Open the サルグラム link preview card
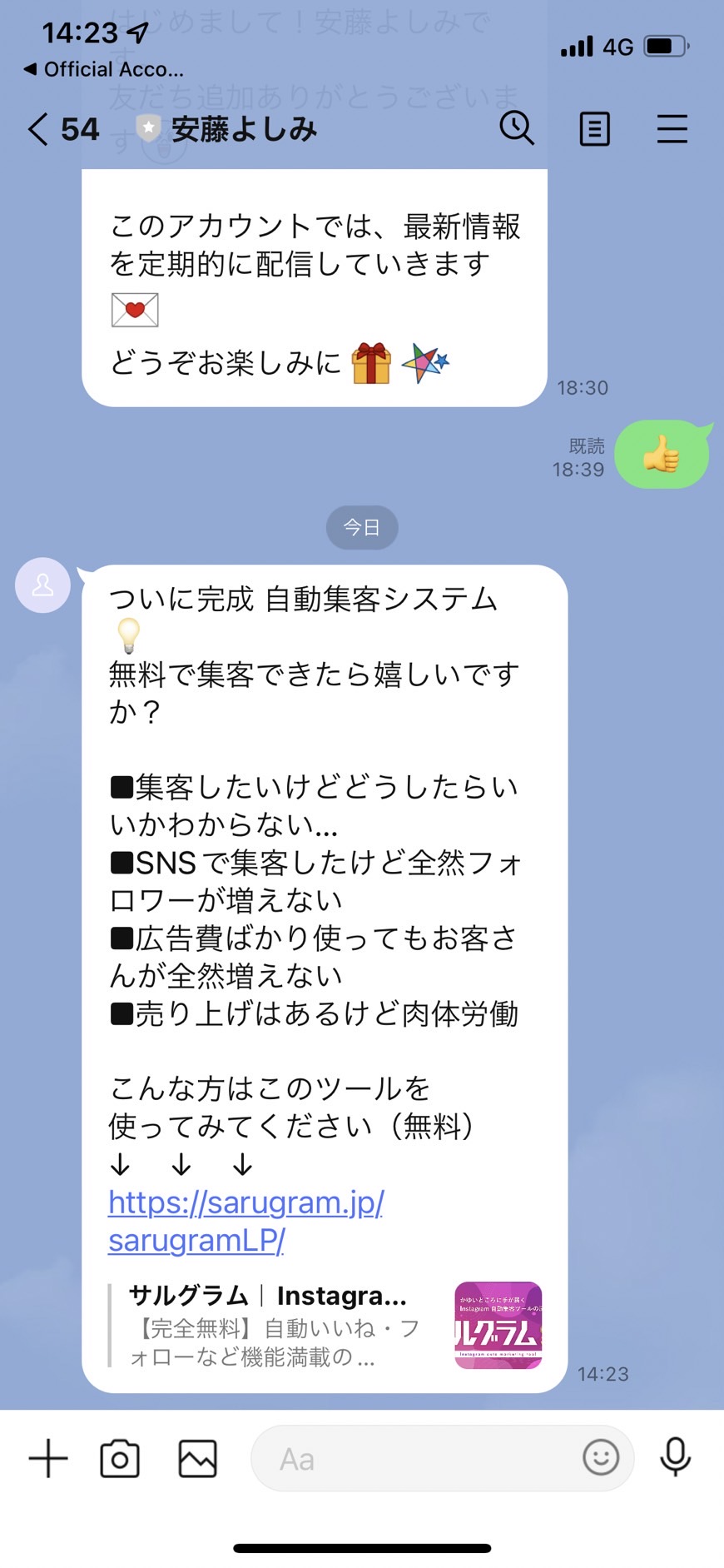The height and width of the screenshot is (1568, 724). click(x=325, y=1325)
